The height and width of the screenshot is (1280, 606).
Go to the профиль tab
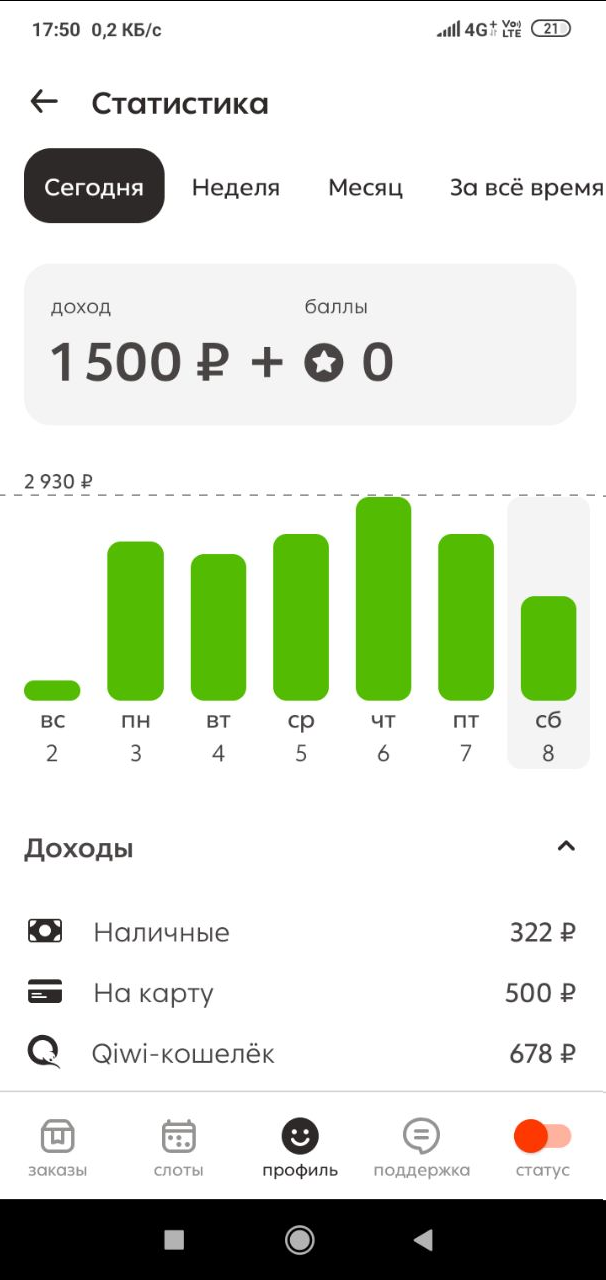click(300, 1148)
